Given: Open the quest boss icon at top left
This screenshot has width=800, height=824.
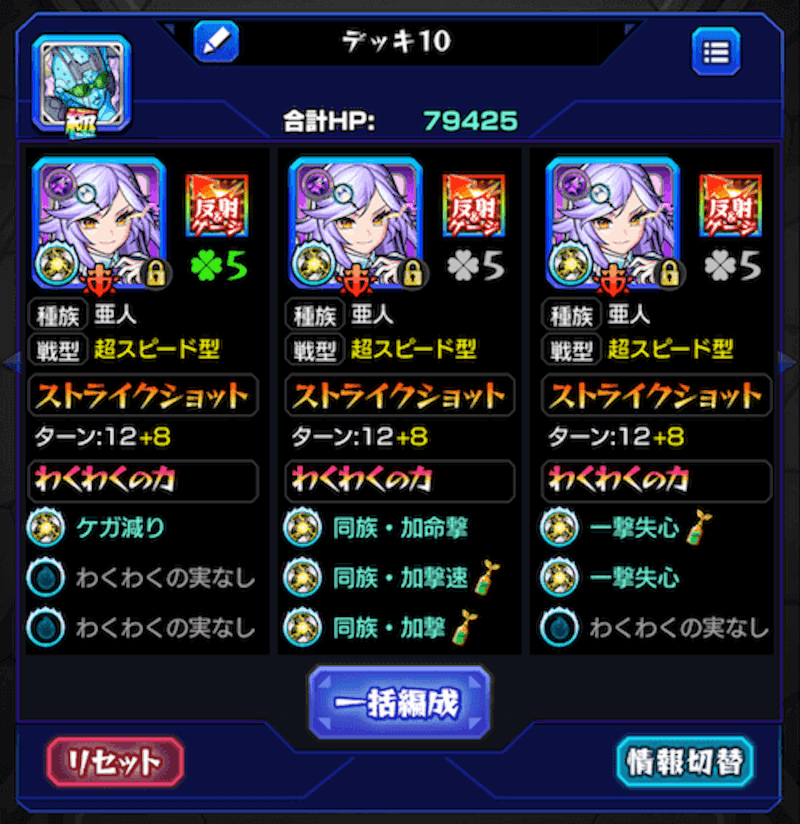Looking at the screenshot, I should point(81,85).
